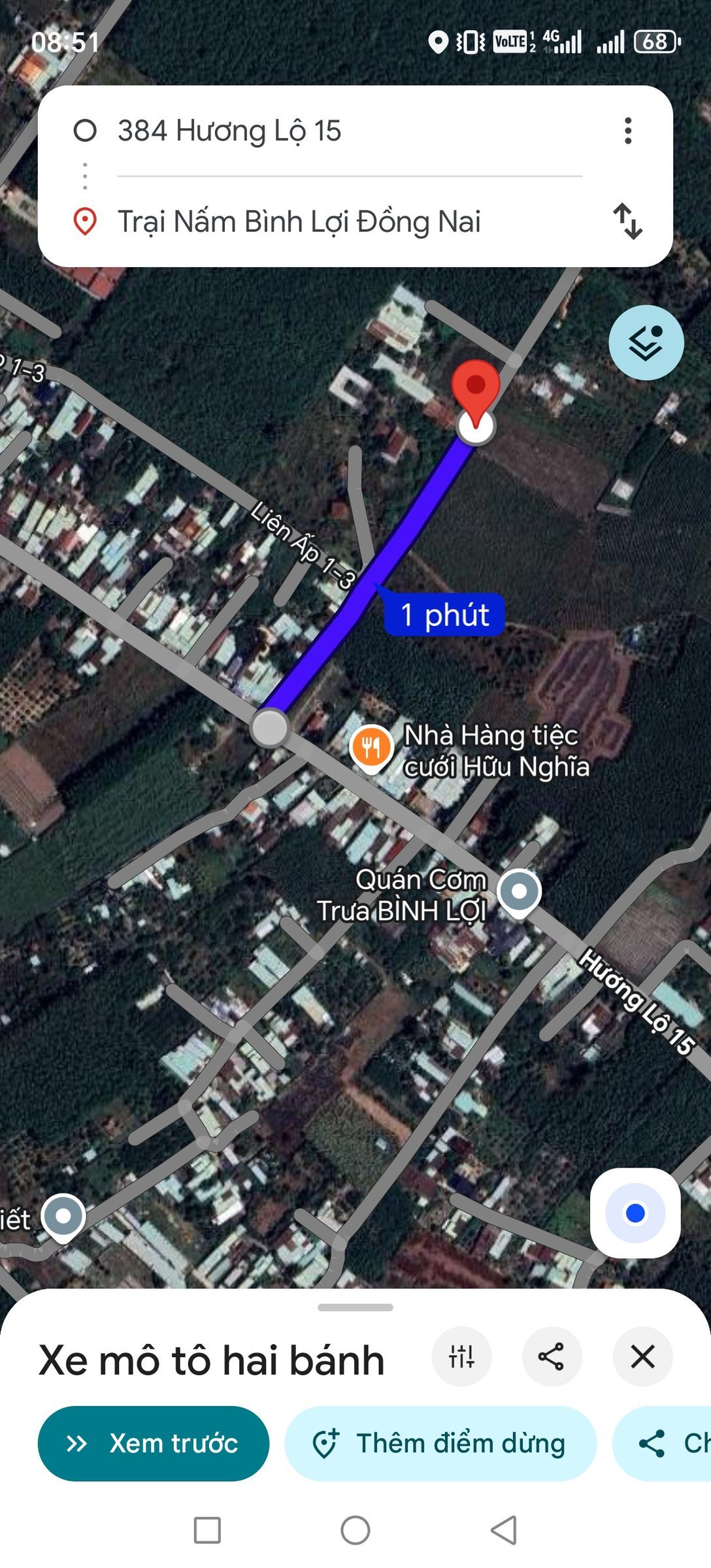
Task: Open the route options filter icon
Action: (461, 1356)
